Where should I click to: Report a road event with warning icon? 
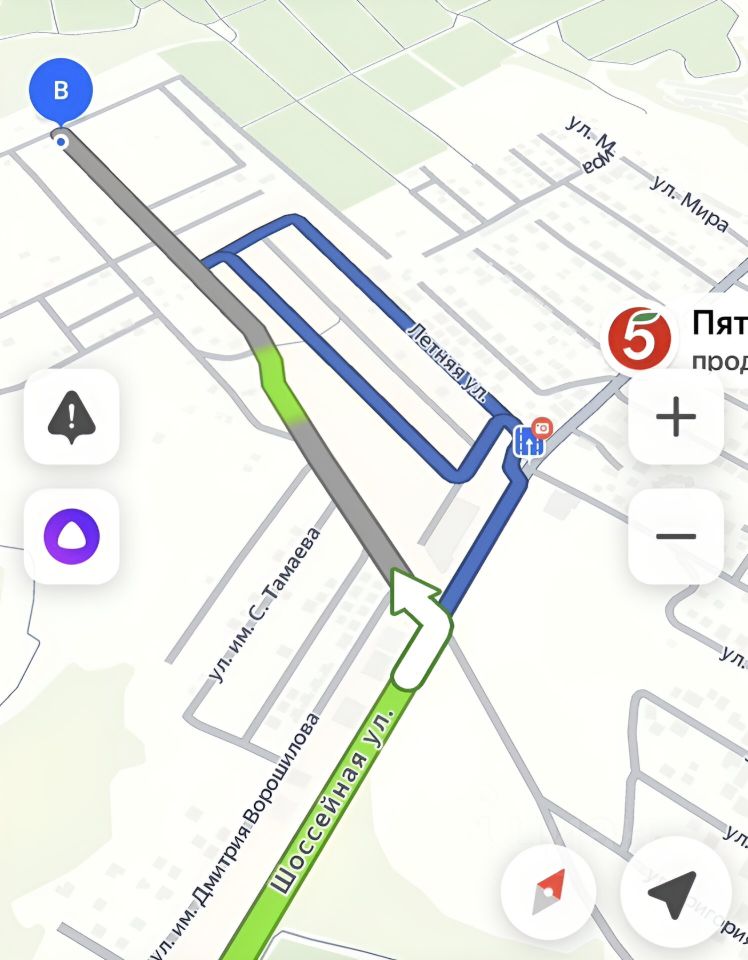[x=71, y=416]
